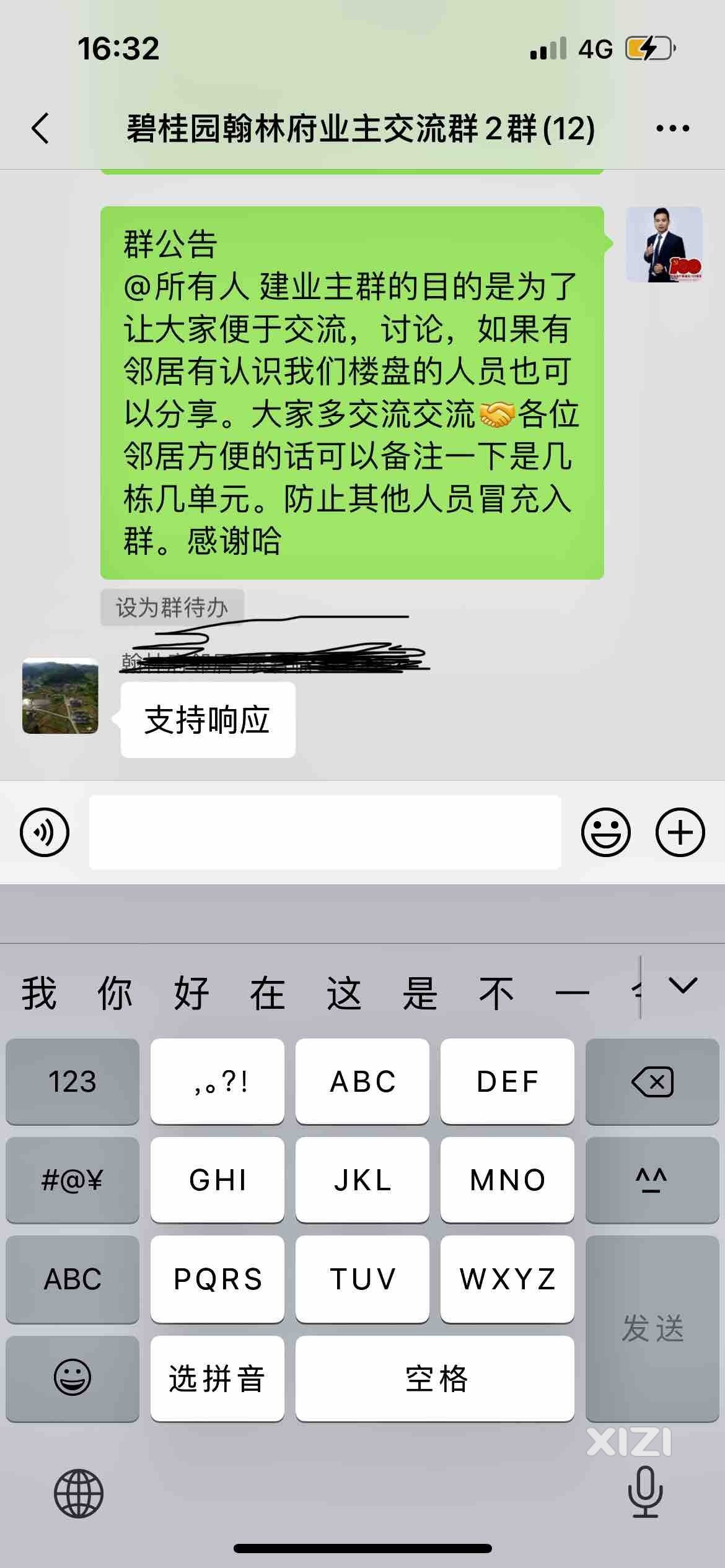725x1568 pixels.
Task: Go back from the group chat
Action: (x=41, y=128)
